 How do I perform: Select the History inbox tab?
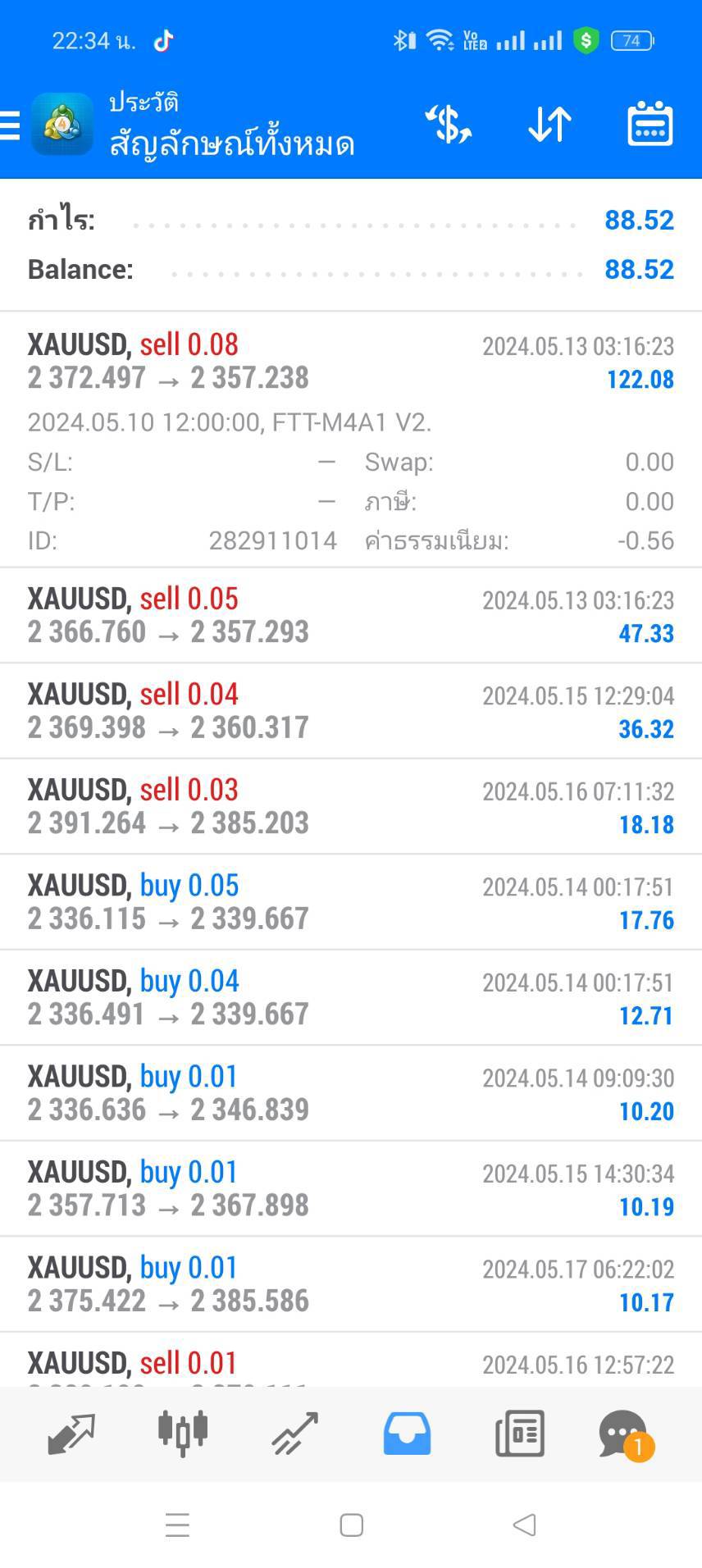click(x=407, y=1434)
